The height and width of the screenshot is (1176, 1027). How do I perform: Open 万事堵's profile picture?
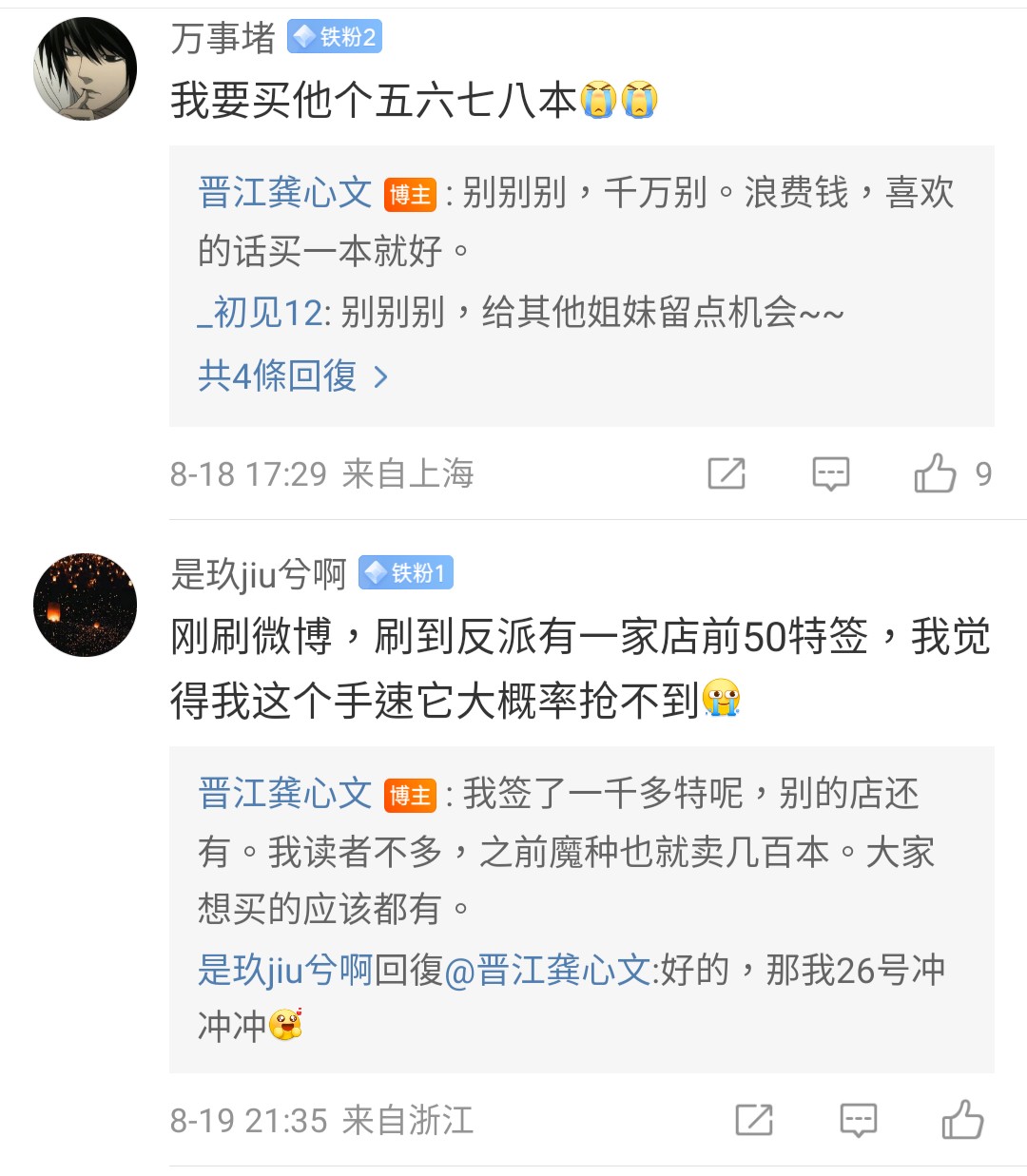click(x=85, y=69)
